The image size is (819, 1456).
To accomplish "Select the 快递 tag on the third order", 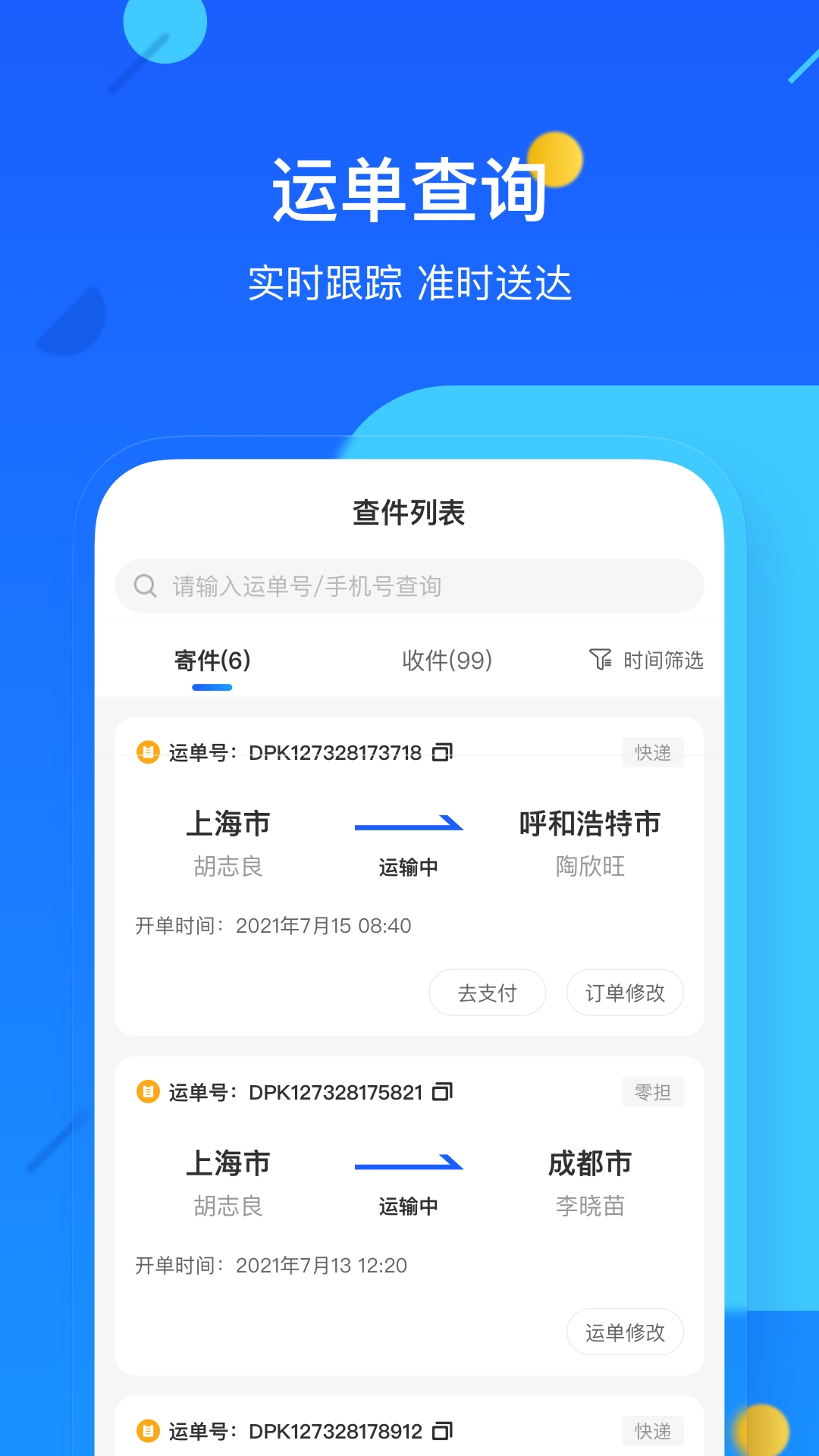I will point(652,1431).
